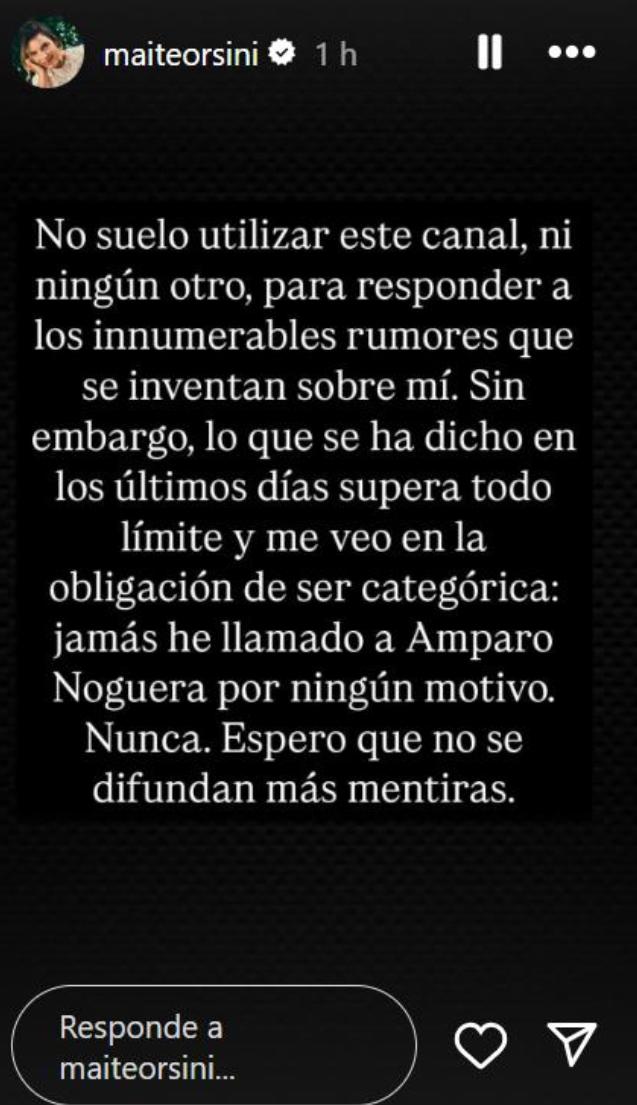Viewport: 637px width, 1105px height.
Task: Like this story with the heart
Action: pos(480,1045)
